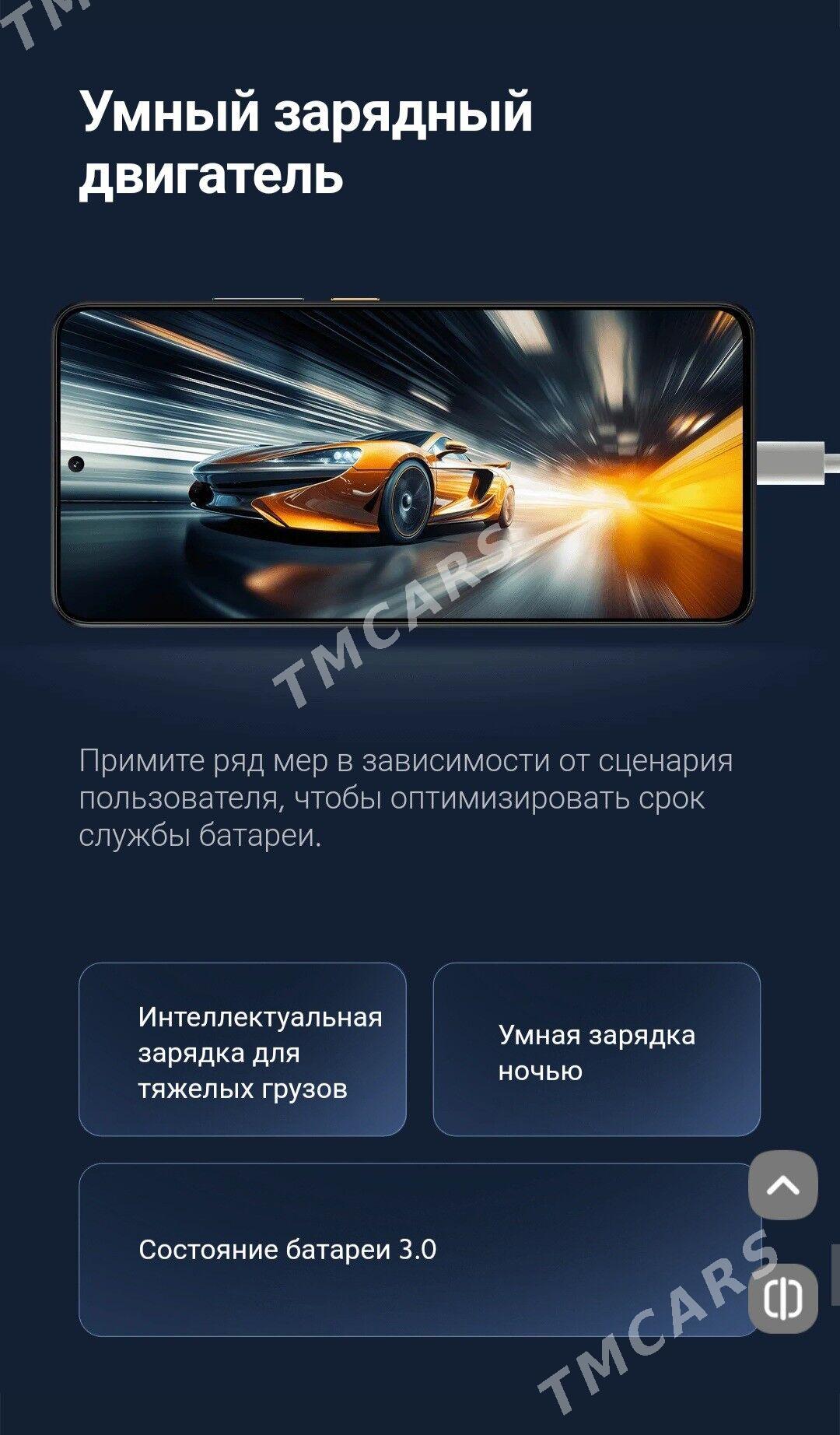Tap the scroll-to-top arrow button
This screenshot has height=1435, width=840.
click(782, 1185)
